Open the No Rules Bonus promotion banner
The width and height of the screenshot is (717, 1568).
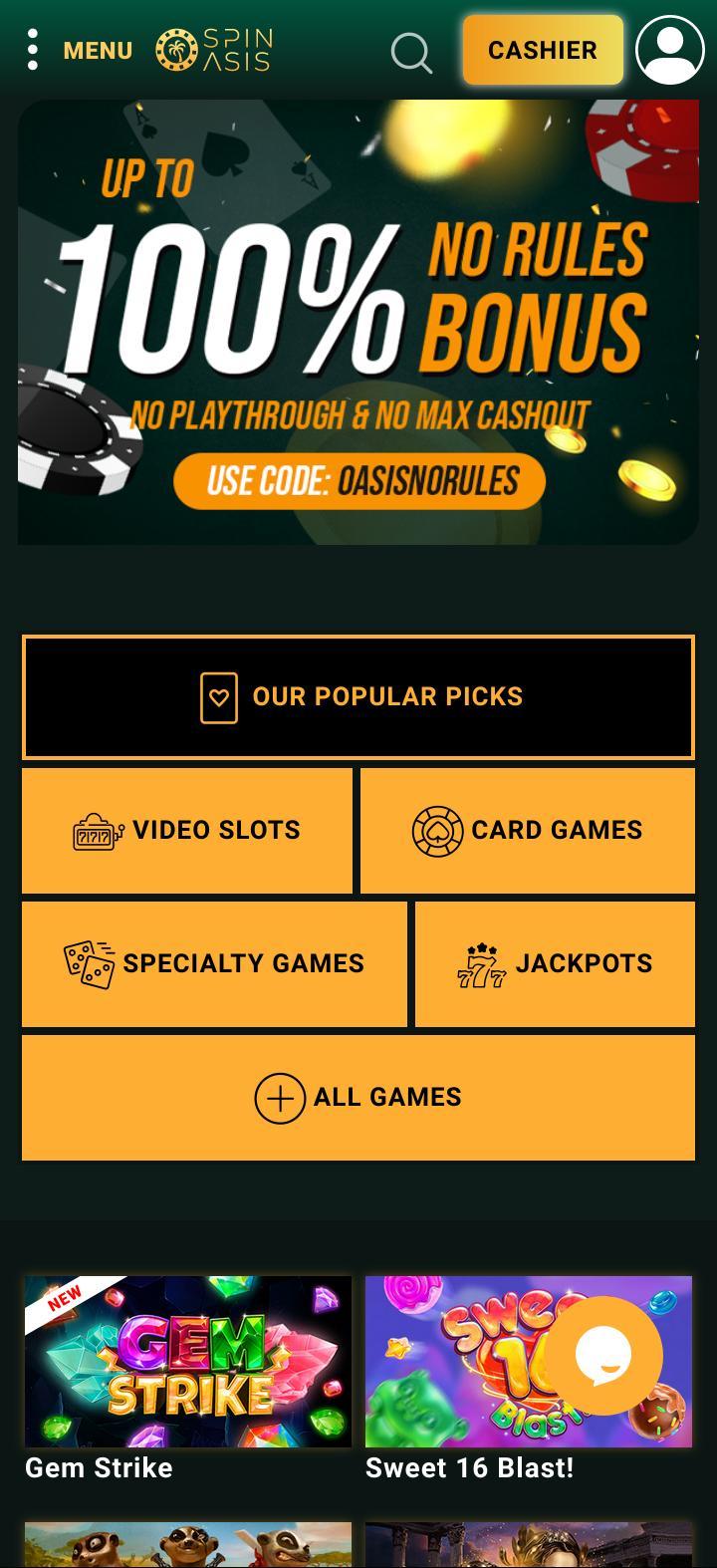(358, 322)
